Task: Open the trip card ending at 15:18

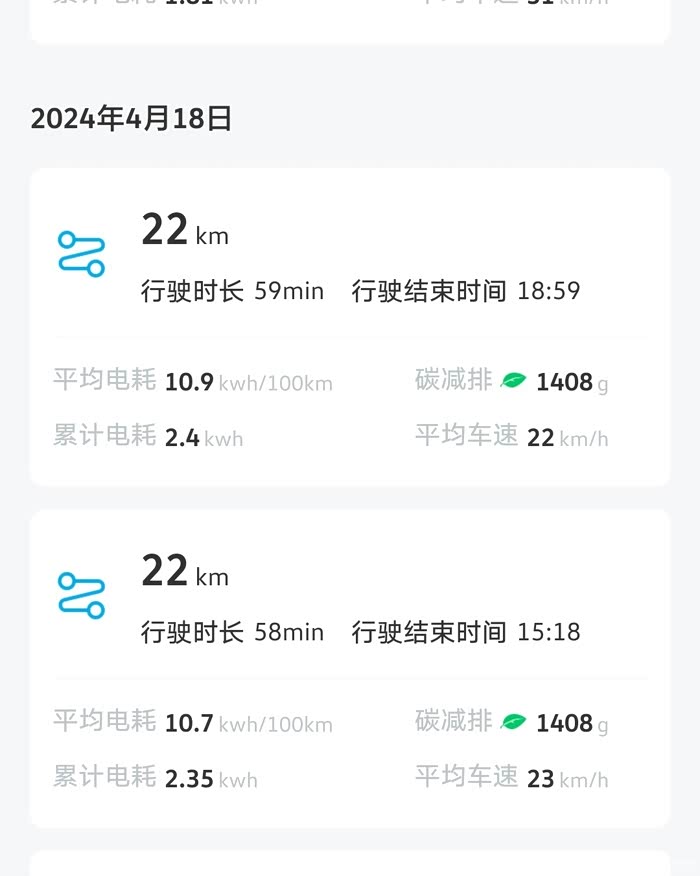Action: (x=350, y=668)
